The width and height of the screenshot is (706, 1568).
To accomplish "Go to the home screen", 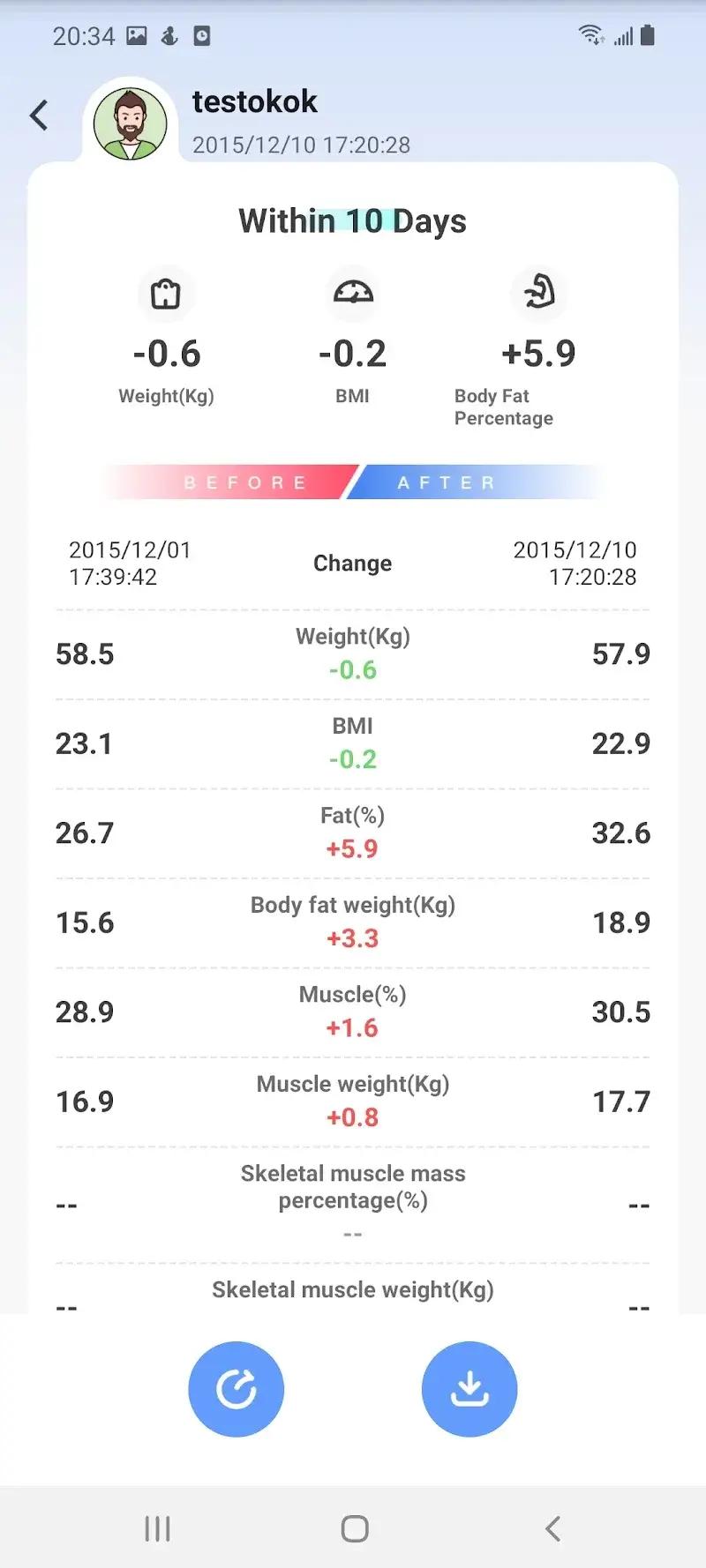I will (x=354, y=1528).
